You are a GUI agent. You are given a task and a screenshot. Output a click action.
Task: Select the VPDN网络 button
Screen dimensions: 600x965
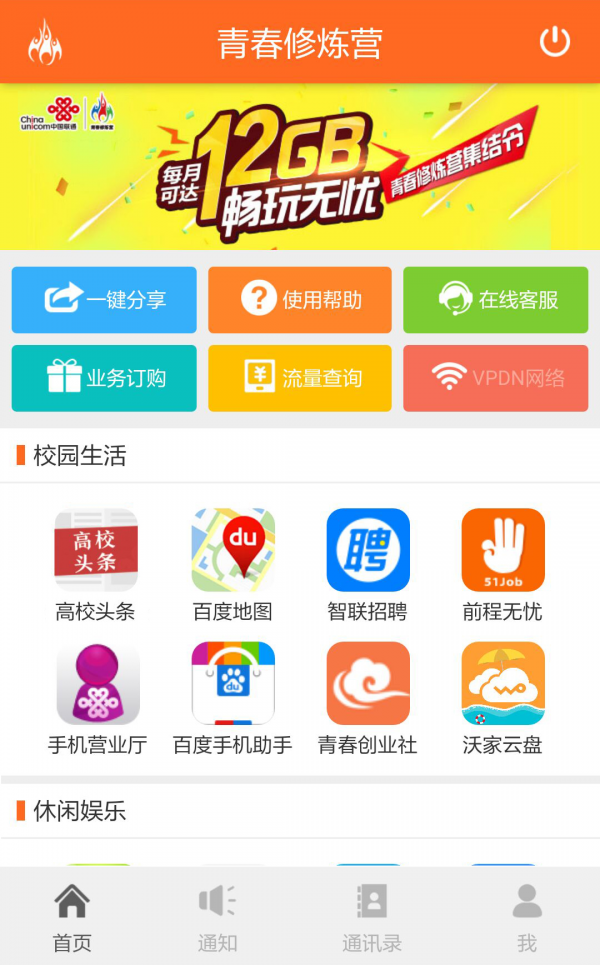pos(496,378)
